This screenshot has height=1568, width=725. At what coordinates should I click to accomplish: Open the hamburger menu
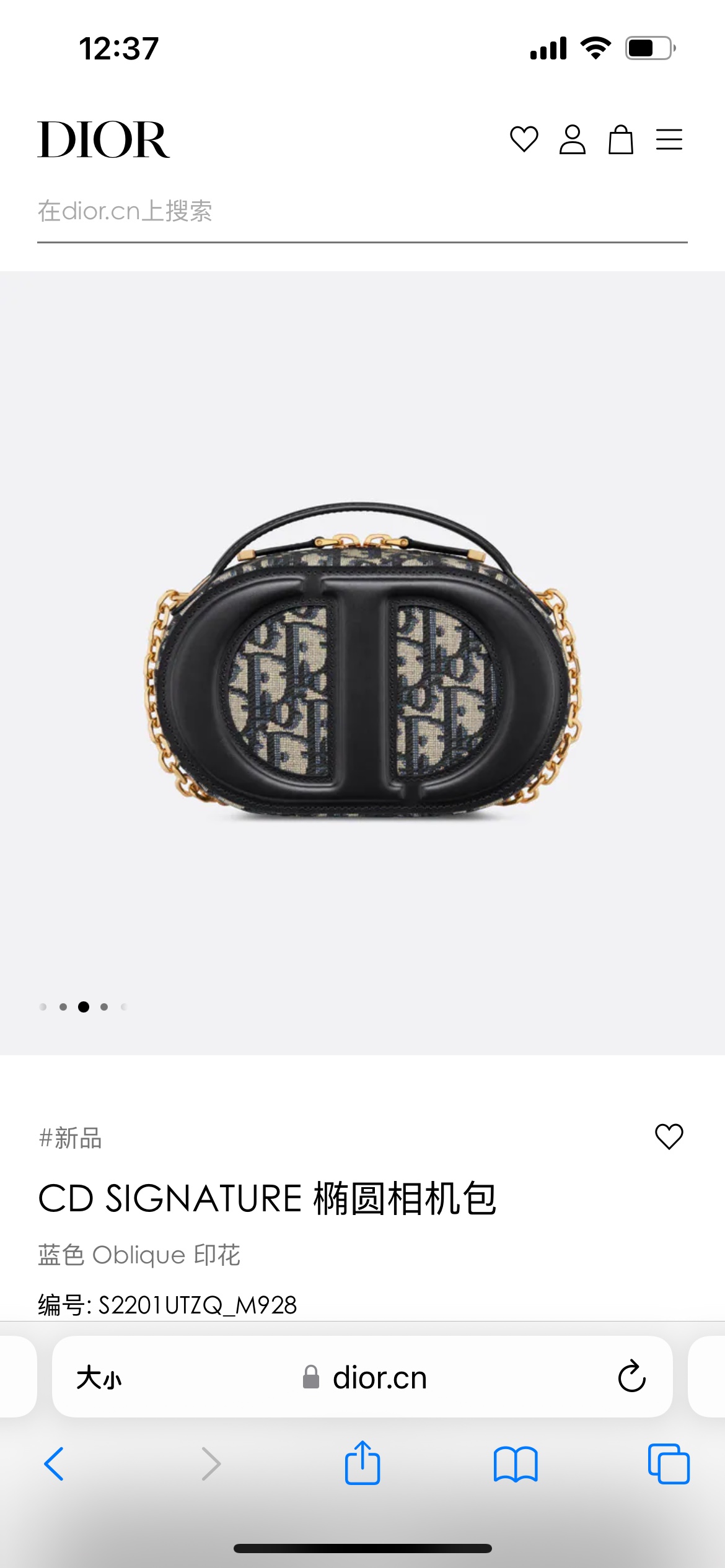(669, 139)
